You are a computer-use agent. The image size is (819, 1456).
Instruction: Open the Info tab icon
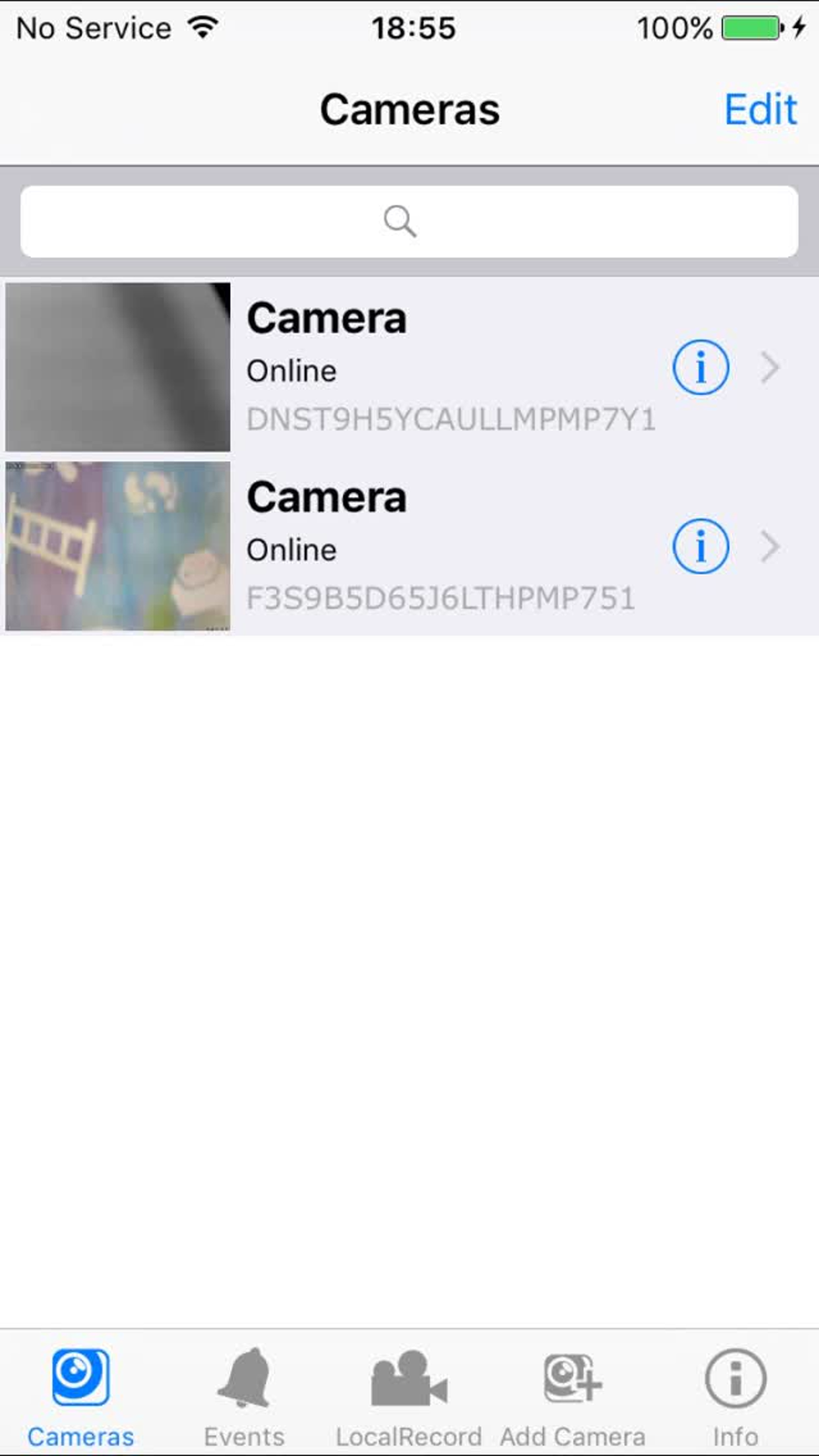(737, 1385)
